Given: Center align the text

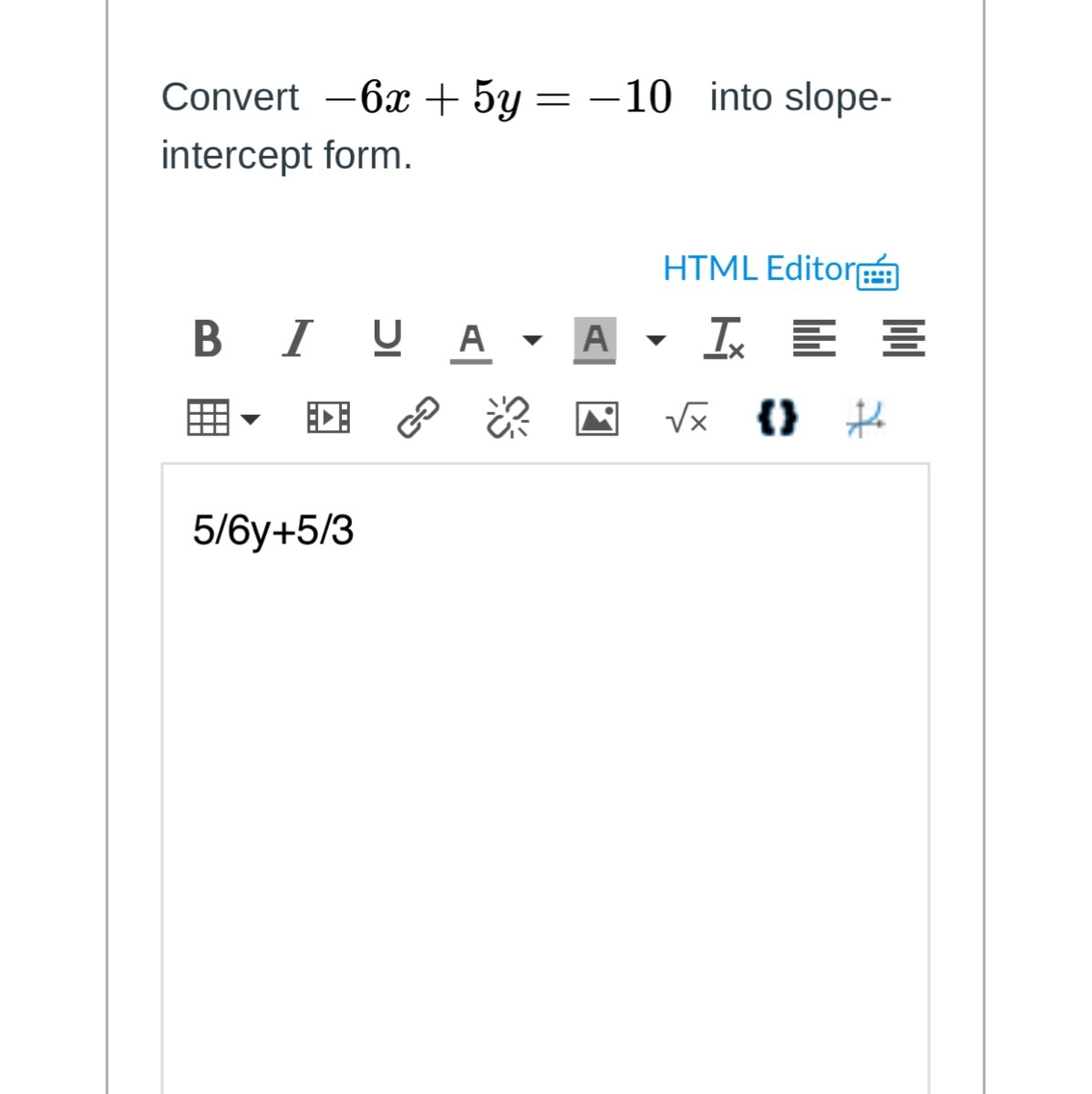Looking at the screenshot, I should click(x=903, y=339).
